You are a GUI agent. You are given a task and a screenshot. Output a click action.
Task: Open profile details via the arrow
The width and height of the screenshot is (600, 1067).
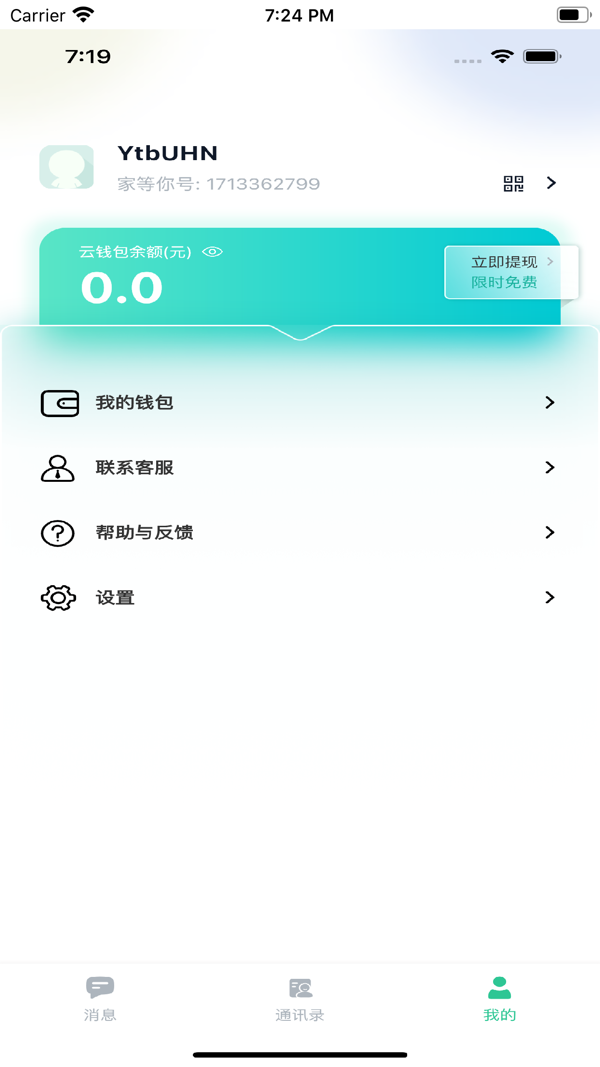click(552, 183)
